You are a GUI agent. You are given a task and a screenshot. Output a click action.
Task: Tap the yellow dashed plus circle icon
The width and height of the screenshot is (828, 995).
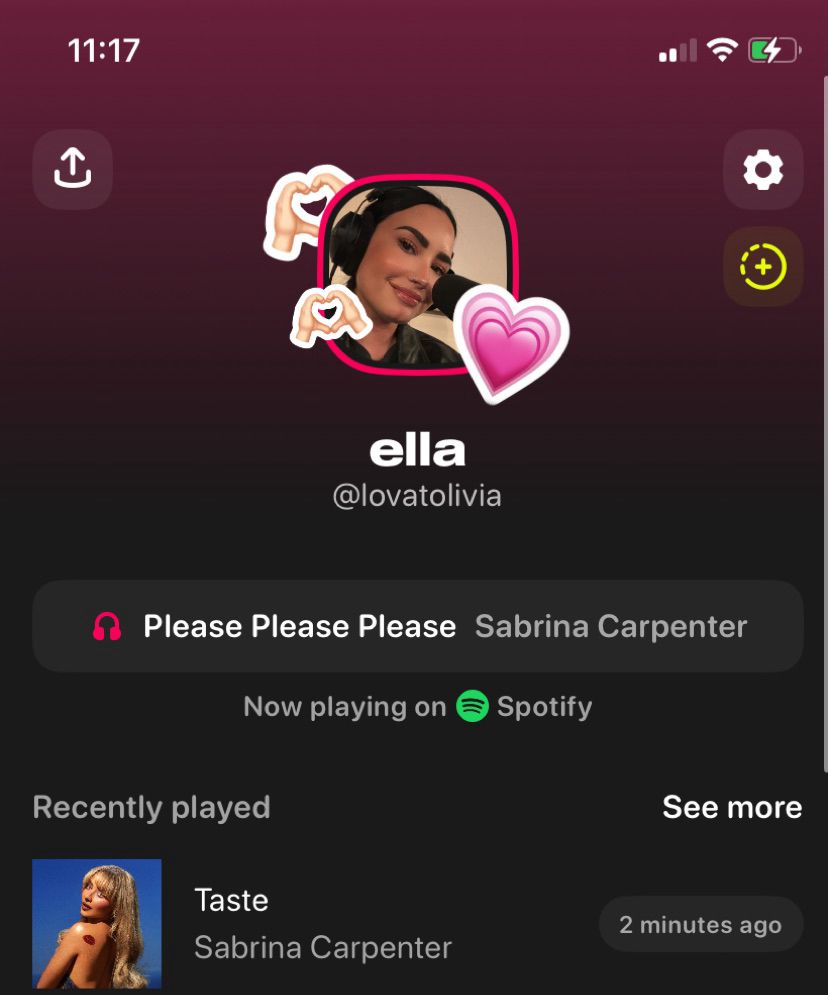tap(763, 267)
